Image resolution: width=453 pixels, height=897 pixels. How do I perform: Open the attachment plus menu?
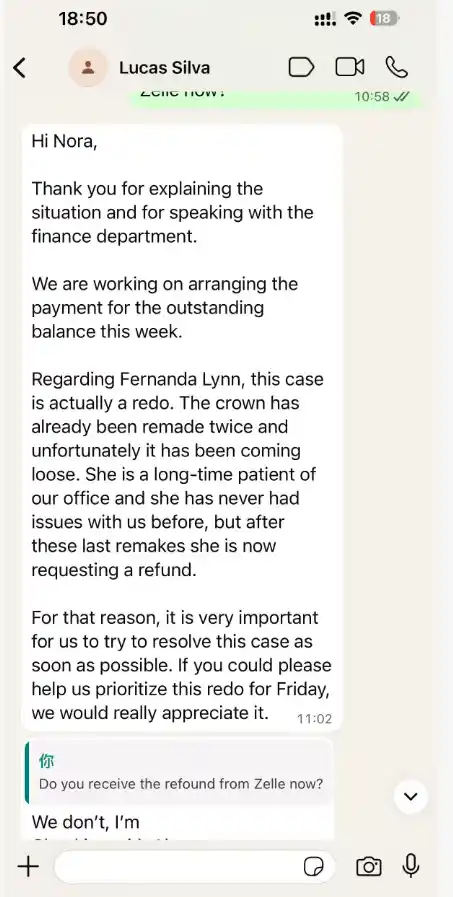point(27,866)
